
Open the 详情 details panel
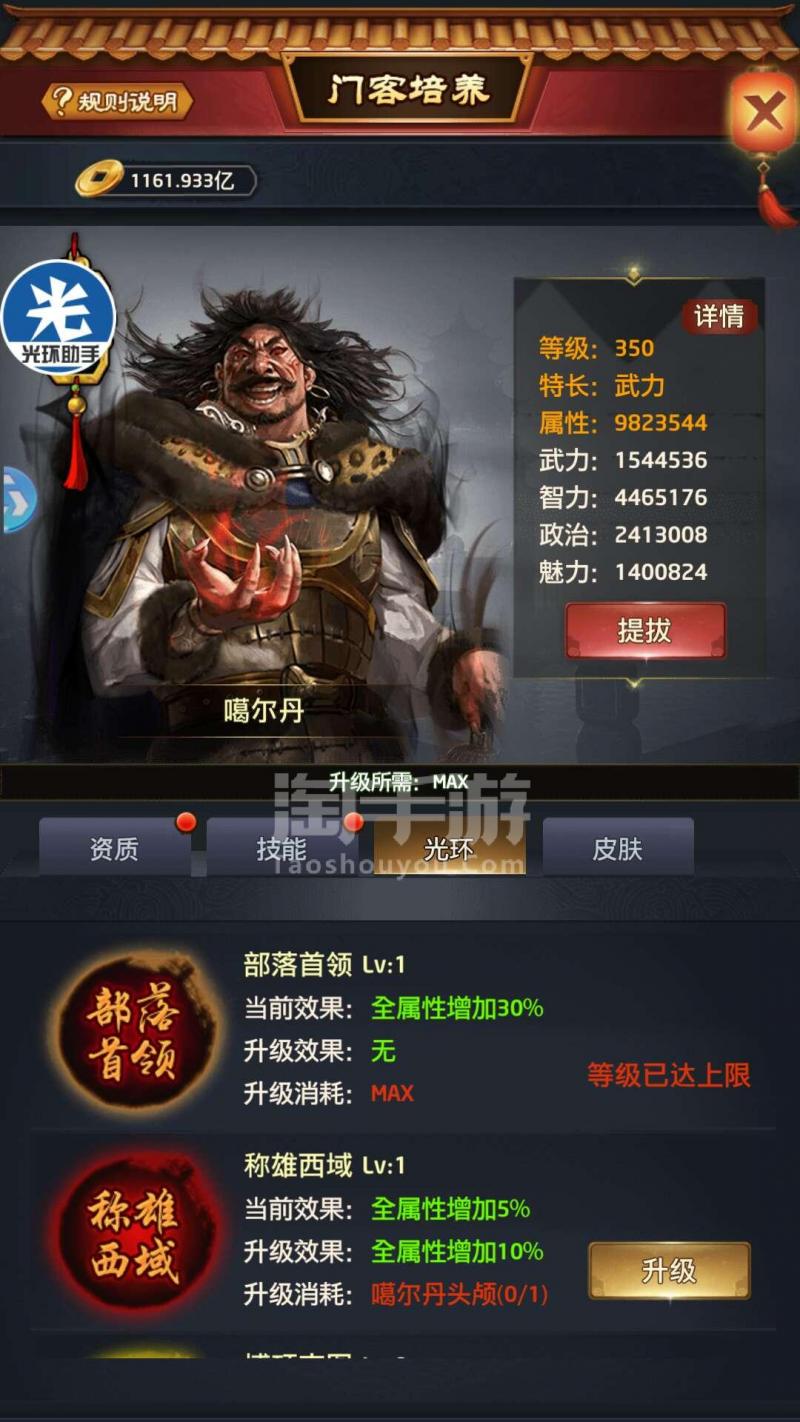719,316
